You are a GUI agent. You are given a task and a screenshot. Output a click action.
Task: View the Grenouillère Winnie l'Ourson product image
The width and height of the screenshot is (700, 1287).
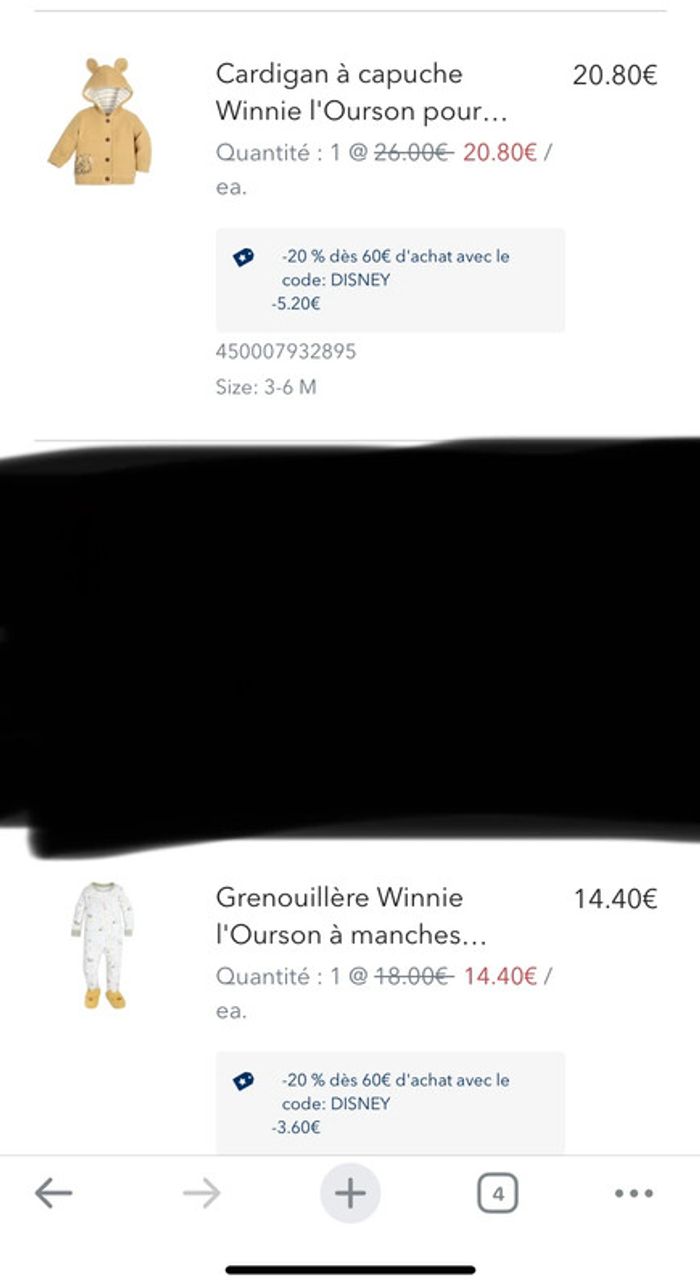pos(103,945)
